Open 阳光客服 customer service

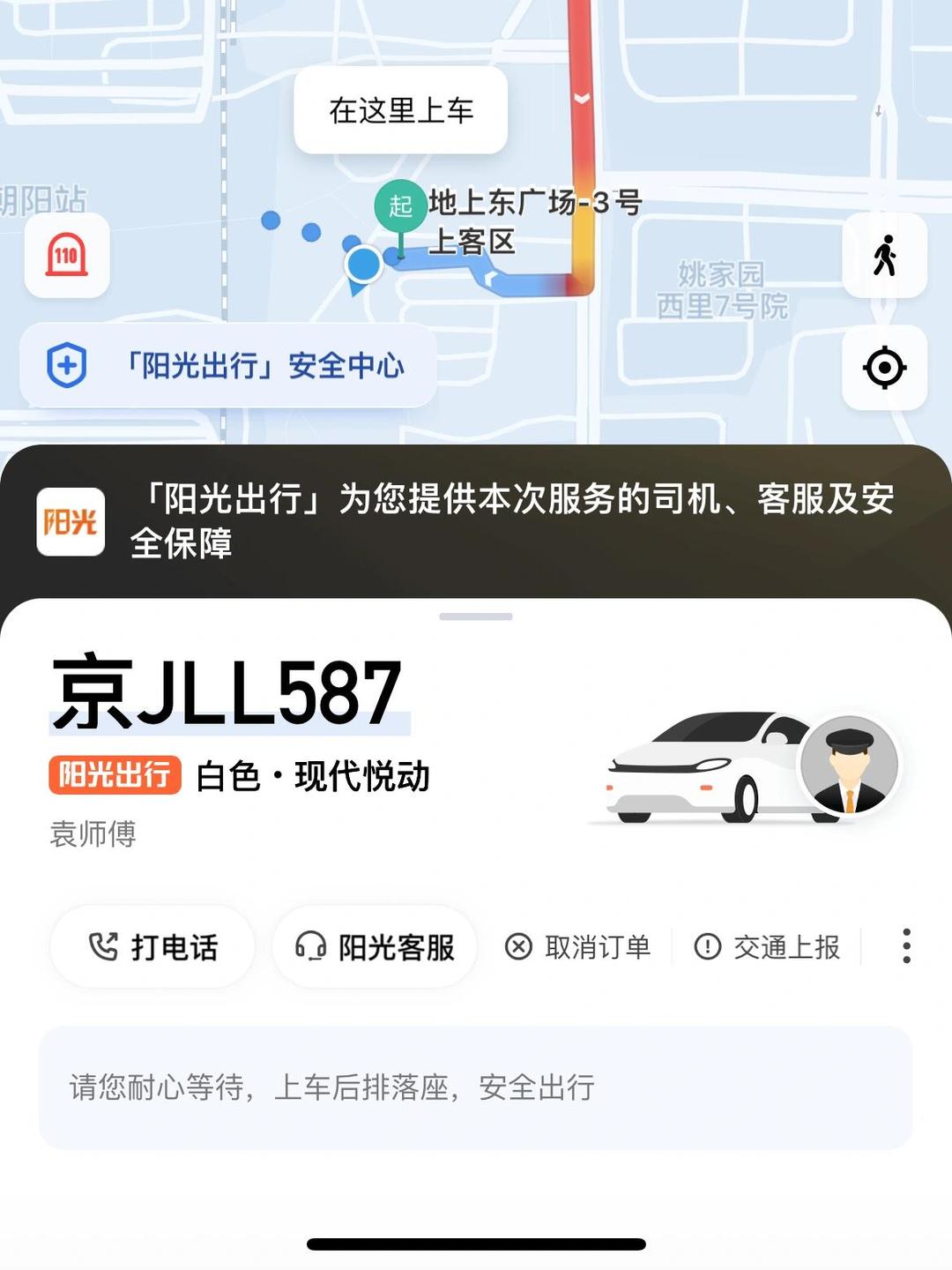tap(373, 946)
